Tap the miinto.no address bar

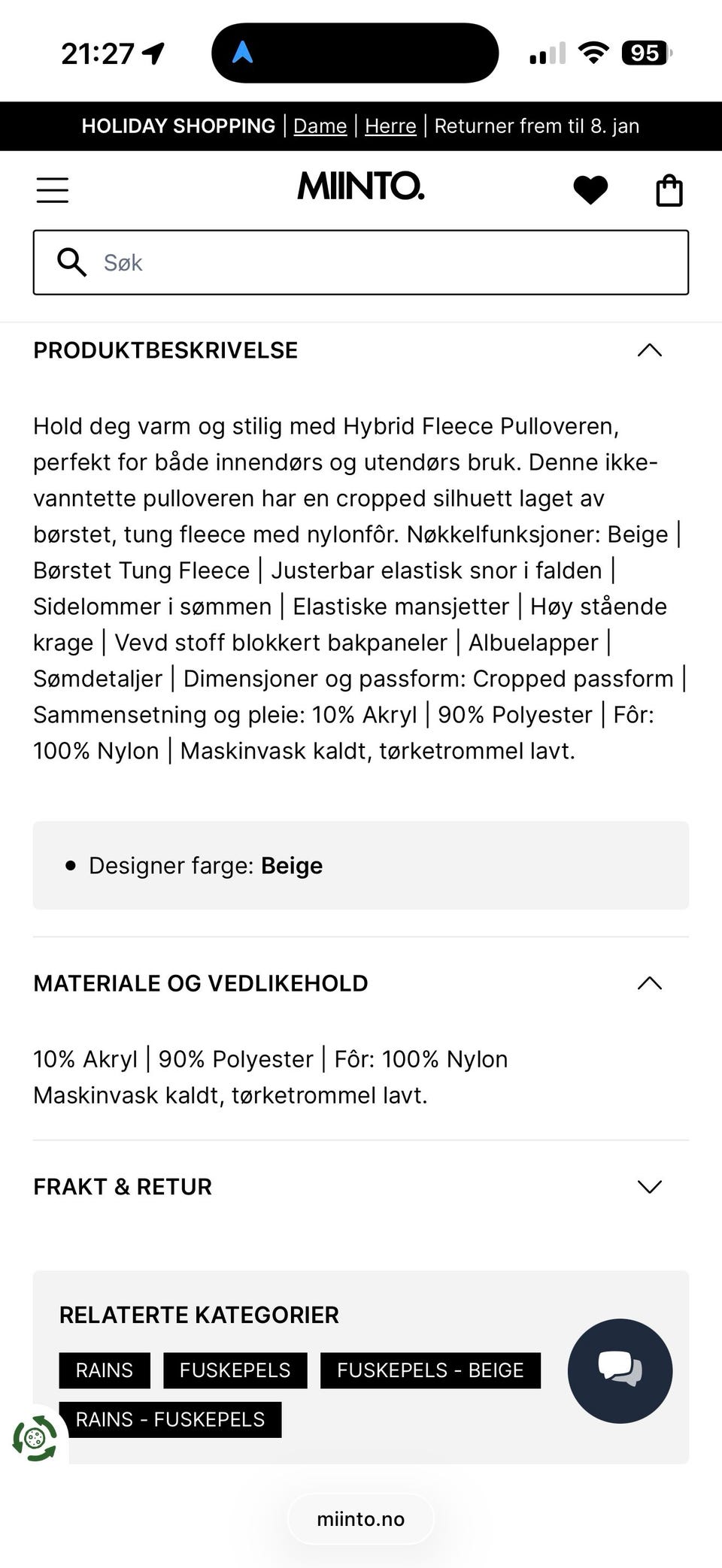[361, 1518]
